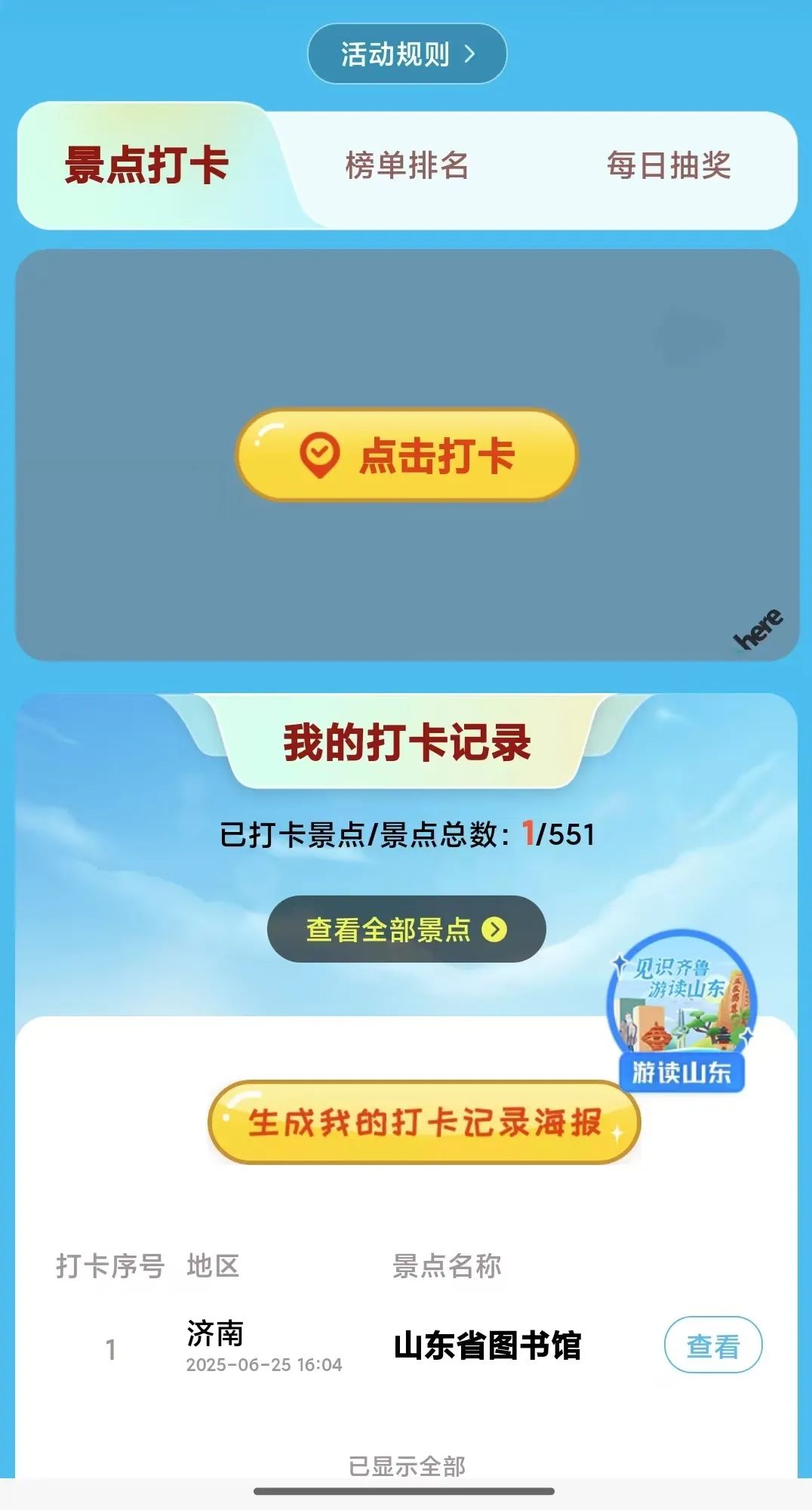Open 查看全部景点 to view all spots
The width and height of the screenshot is (812, 1510).
[x=407, y=929]
